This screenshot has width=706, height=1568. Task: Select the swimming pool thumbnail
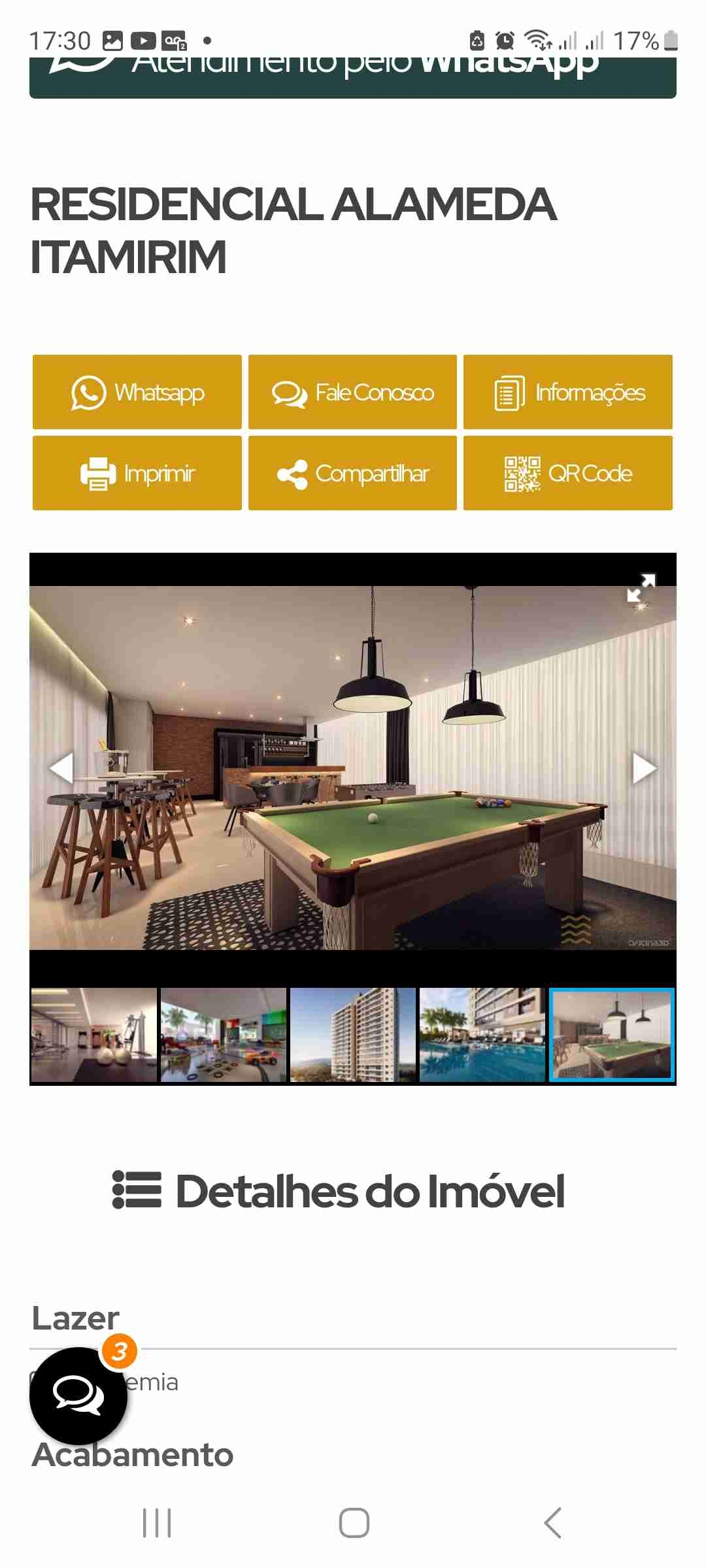(x=482, y=1035)
